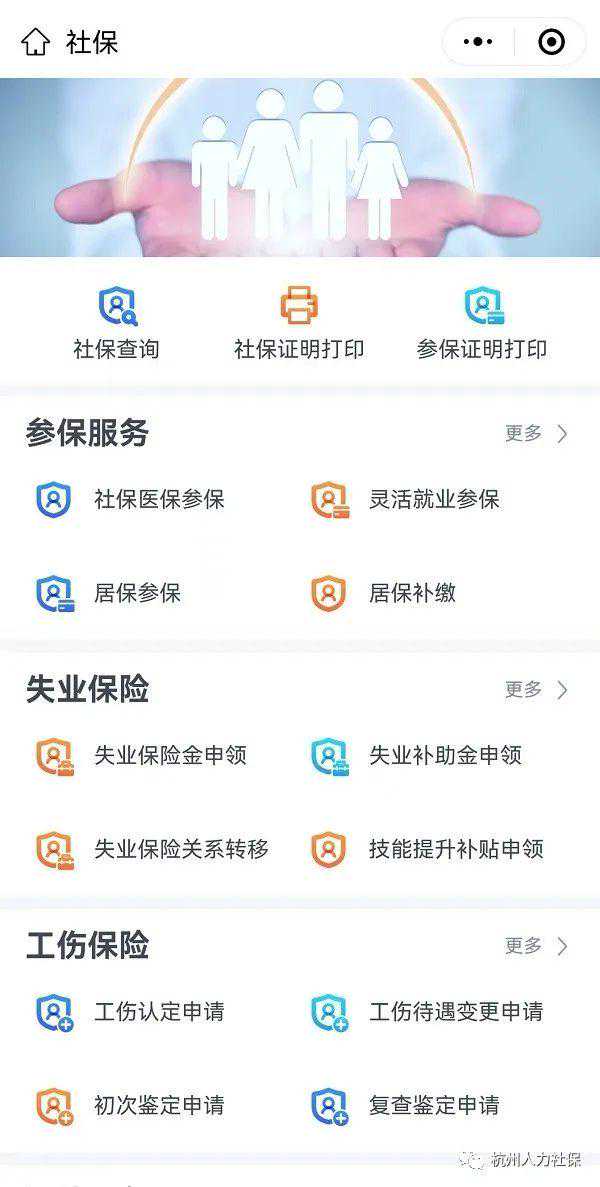
Task: Open 社保查询
Action: (117, 323)
